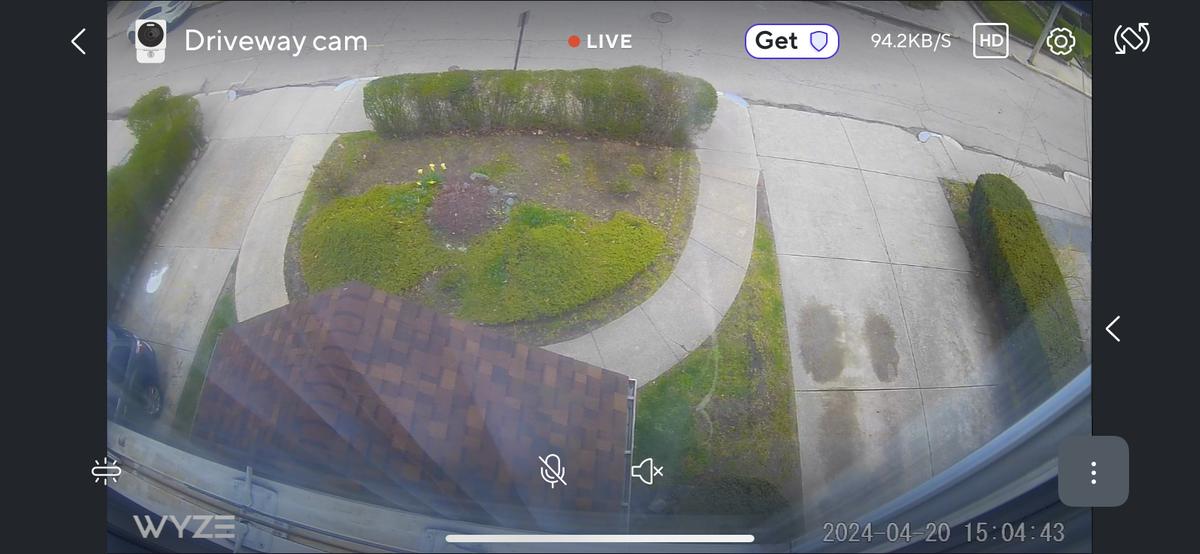Go back from the Driveway cam view
Viewport: 1200px width, 554px height.
pyautogui.click(x=78, y=41)
